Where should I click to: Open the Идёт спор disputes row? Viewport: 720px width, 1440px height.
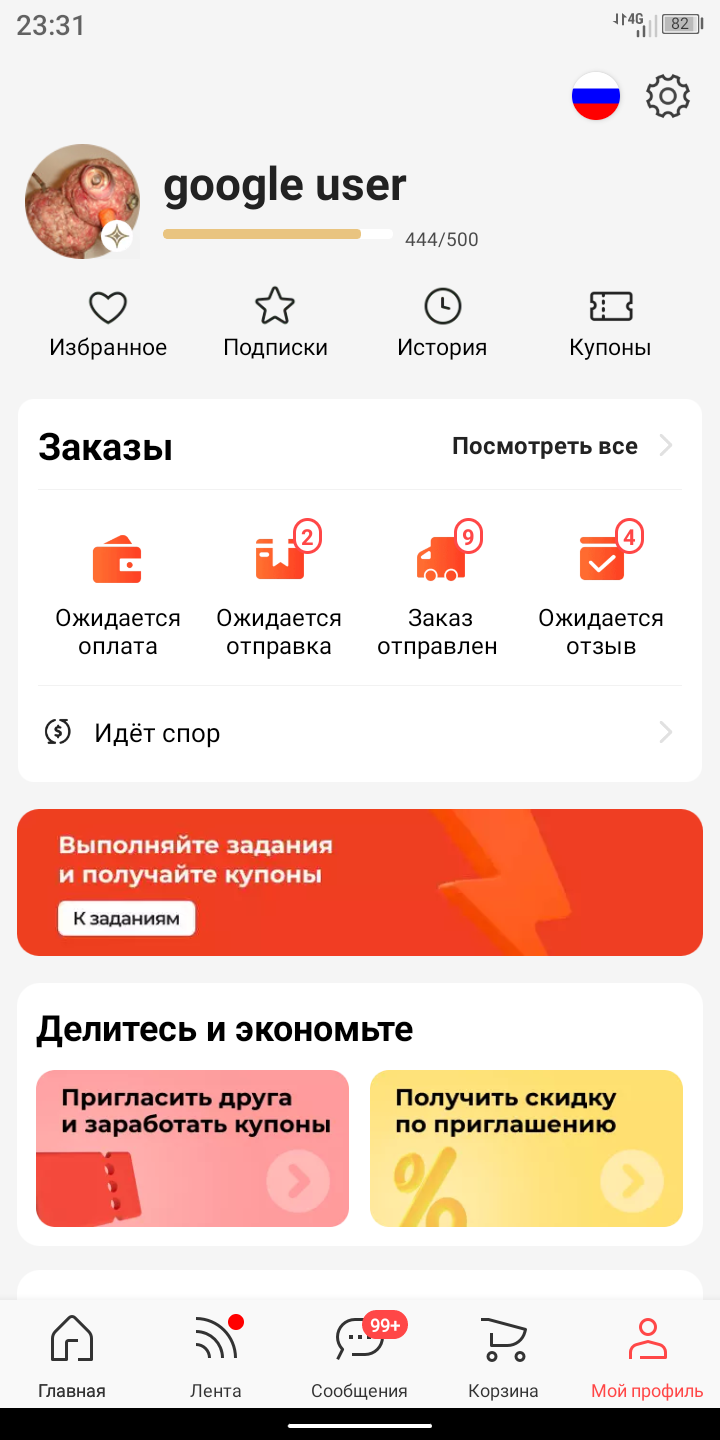tap(360, 733)
